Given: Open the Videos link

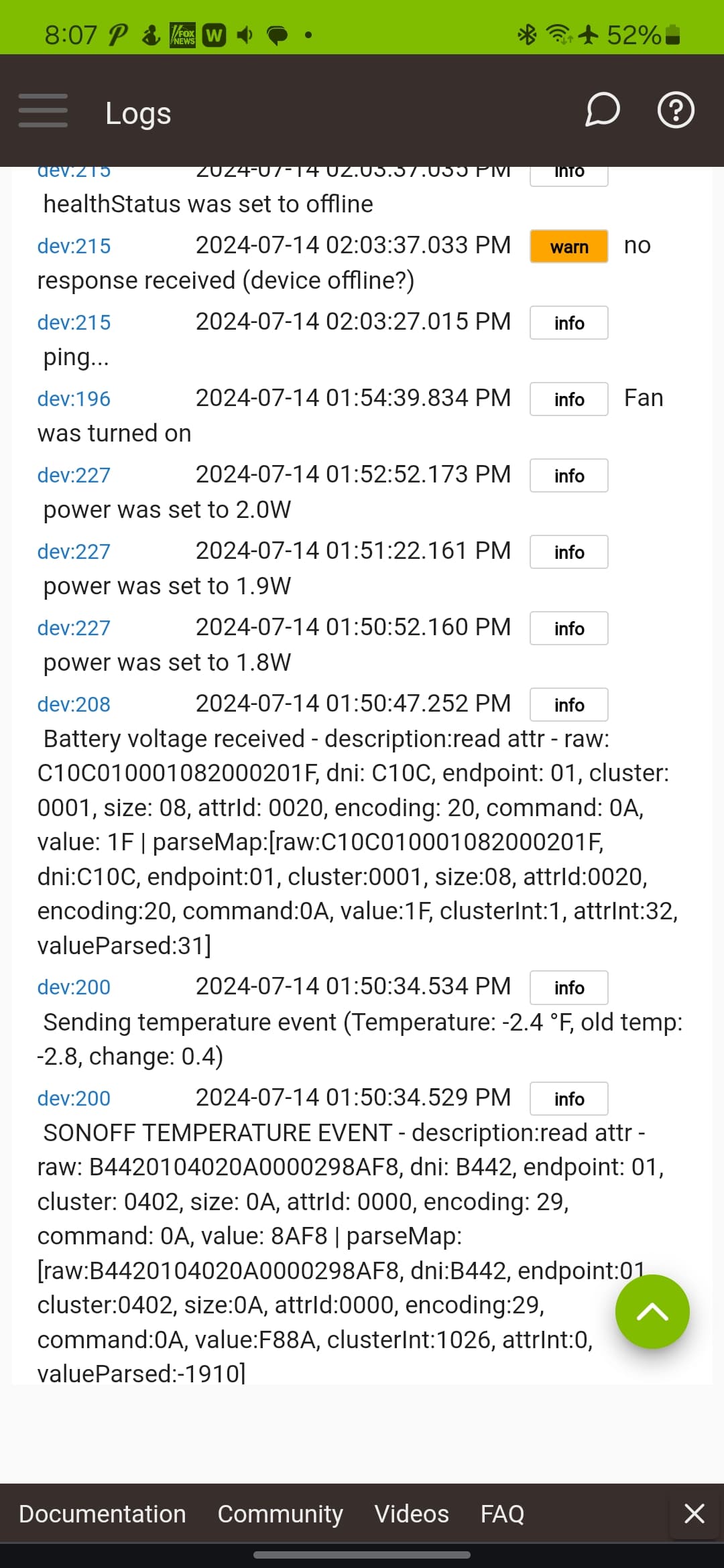Looking at the screenshot, I should (x=412, y=1514).
